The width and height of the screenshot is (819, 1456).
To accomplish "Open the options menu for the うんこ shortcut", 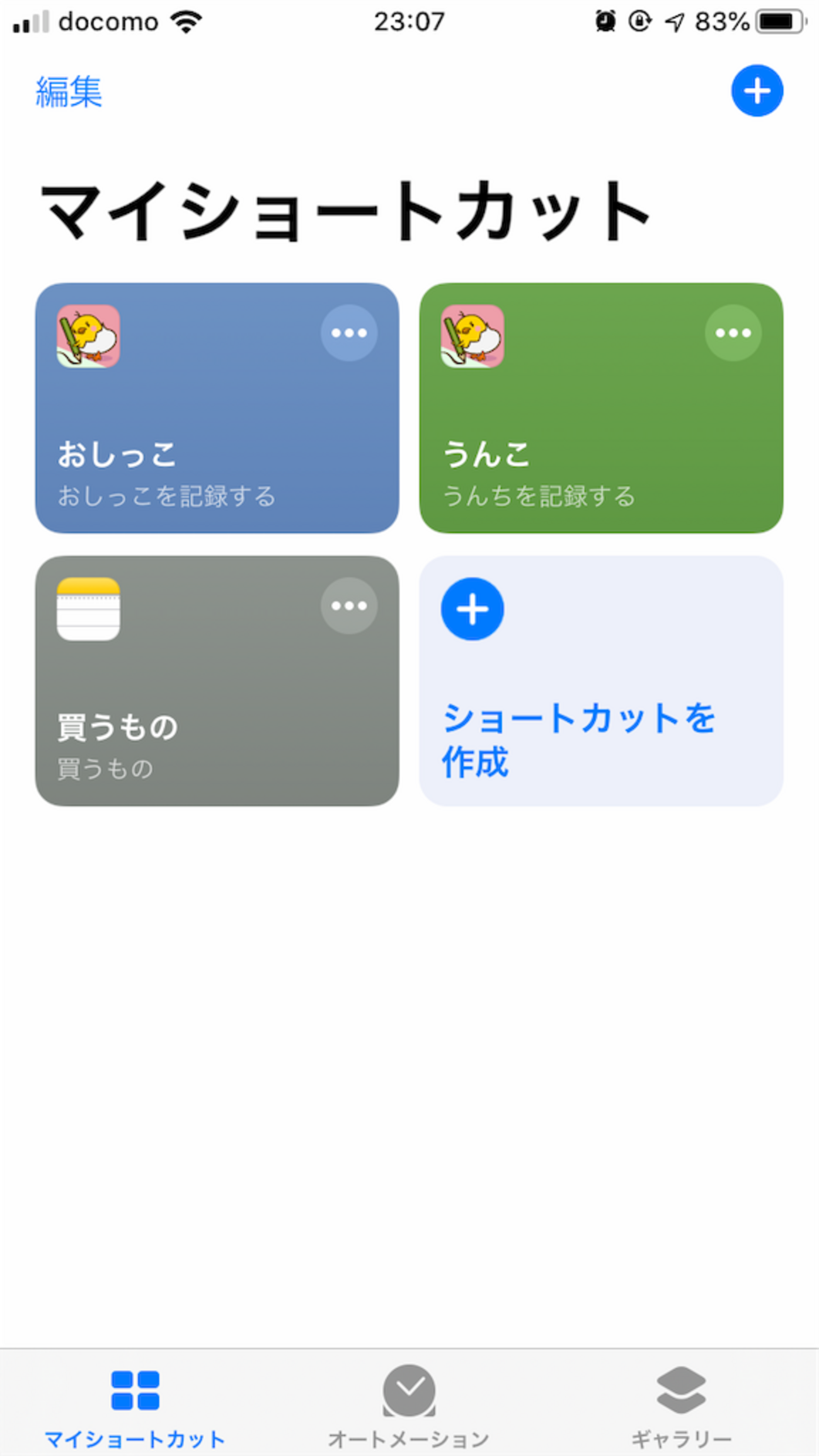I will (x=733, y=333).
